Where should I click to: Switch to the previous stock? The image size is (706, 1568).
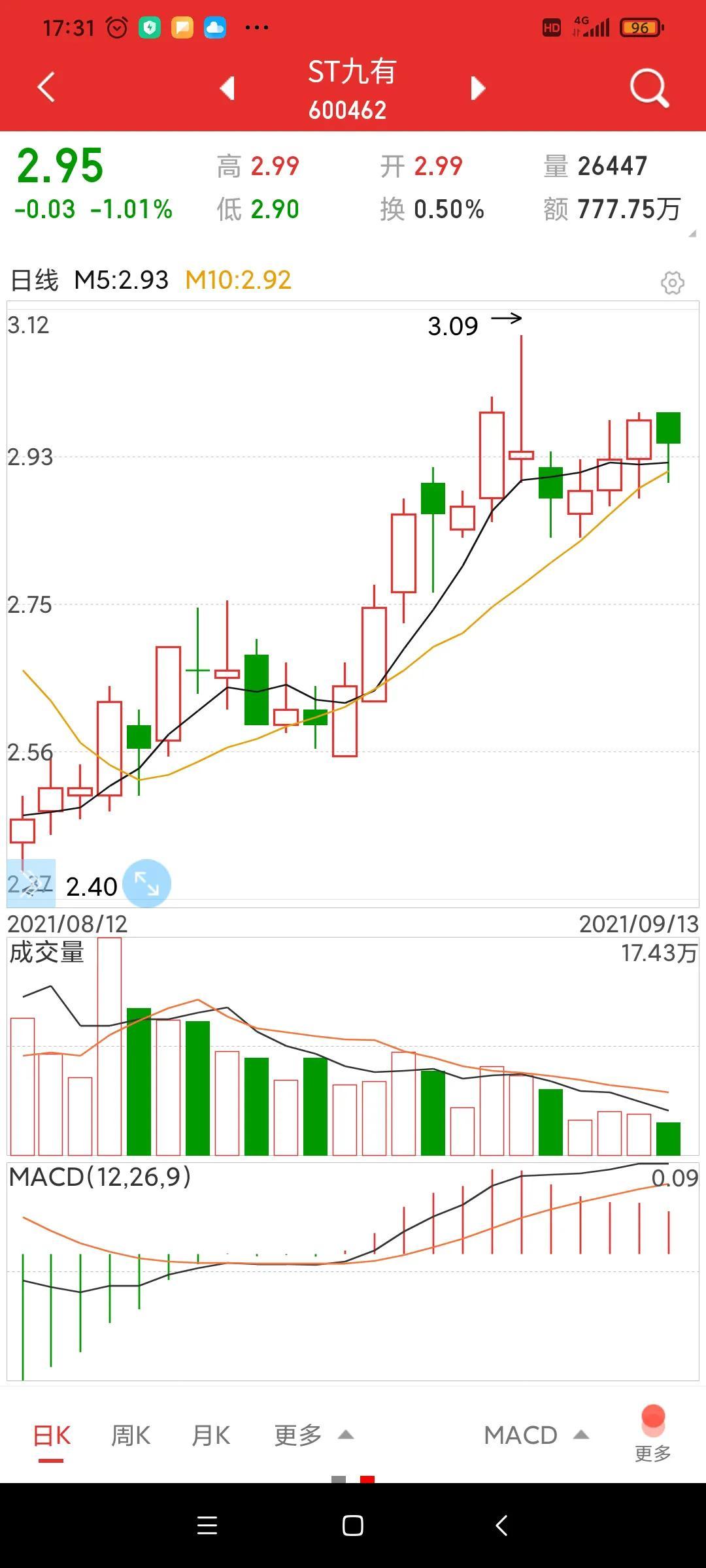click(x=227, y=88)
